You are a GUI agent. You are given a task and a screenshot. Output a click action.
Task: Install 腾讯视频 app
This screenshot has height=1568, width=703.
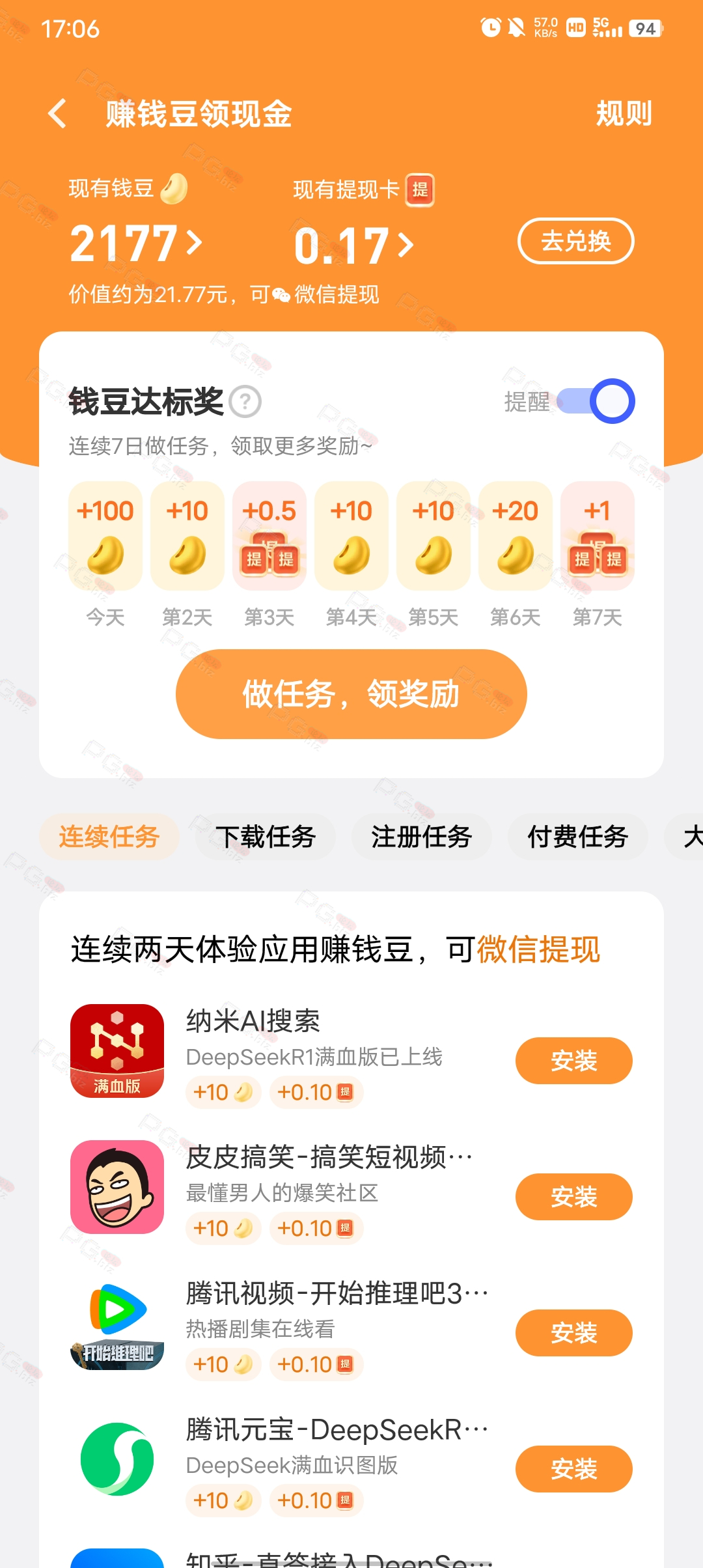[x=574, y=1333]
